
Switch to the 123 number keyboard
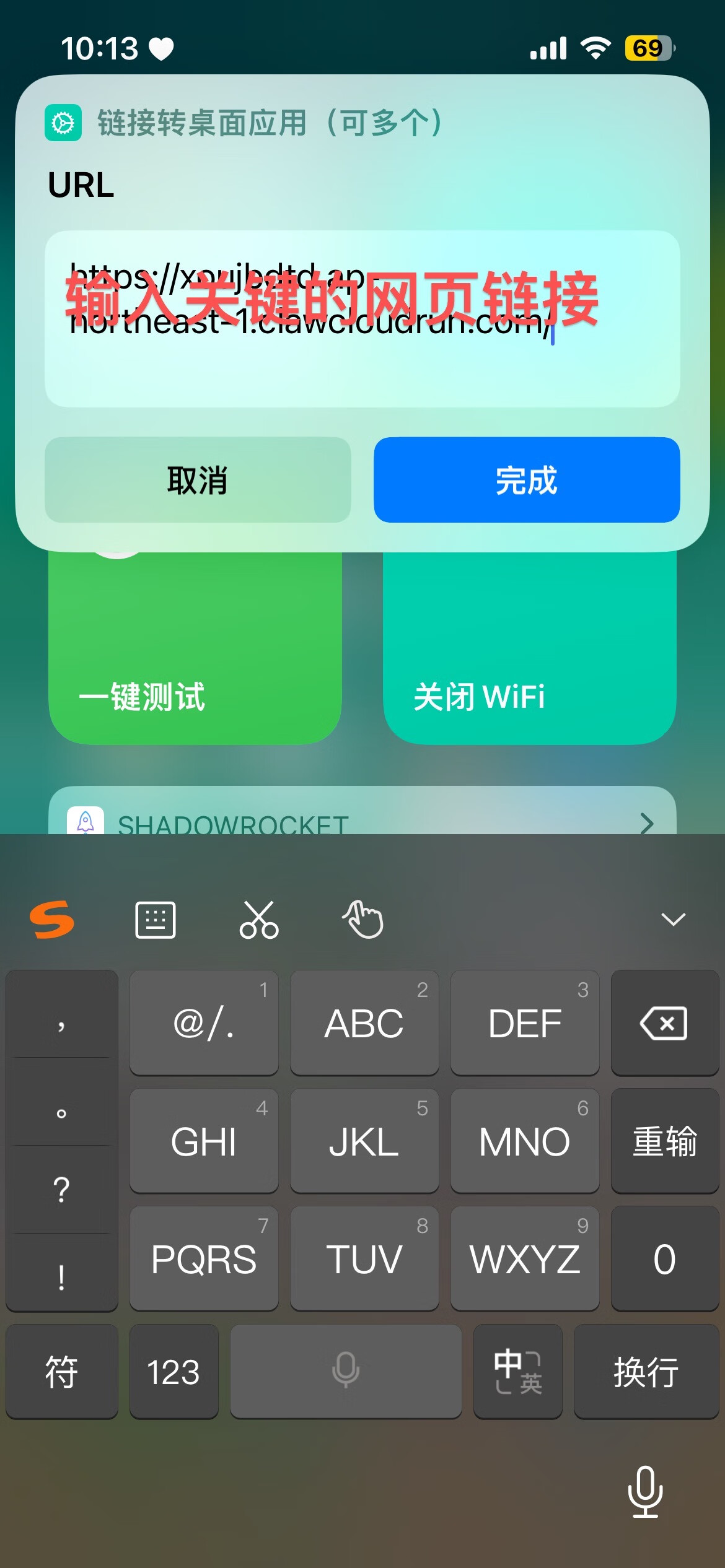(174, 1372)
